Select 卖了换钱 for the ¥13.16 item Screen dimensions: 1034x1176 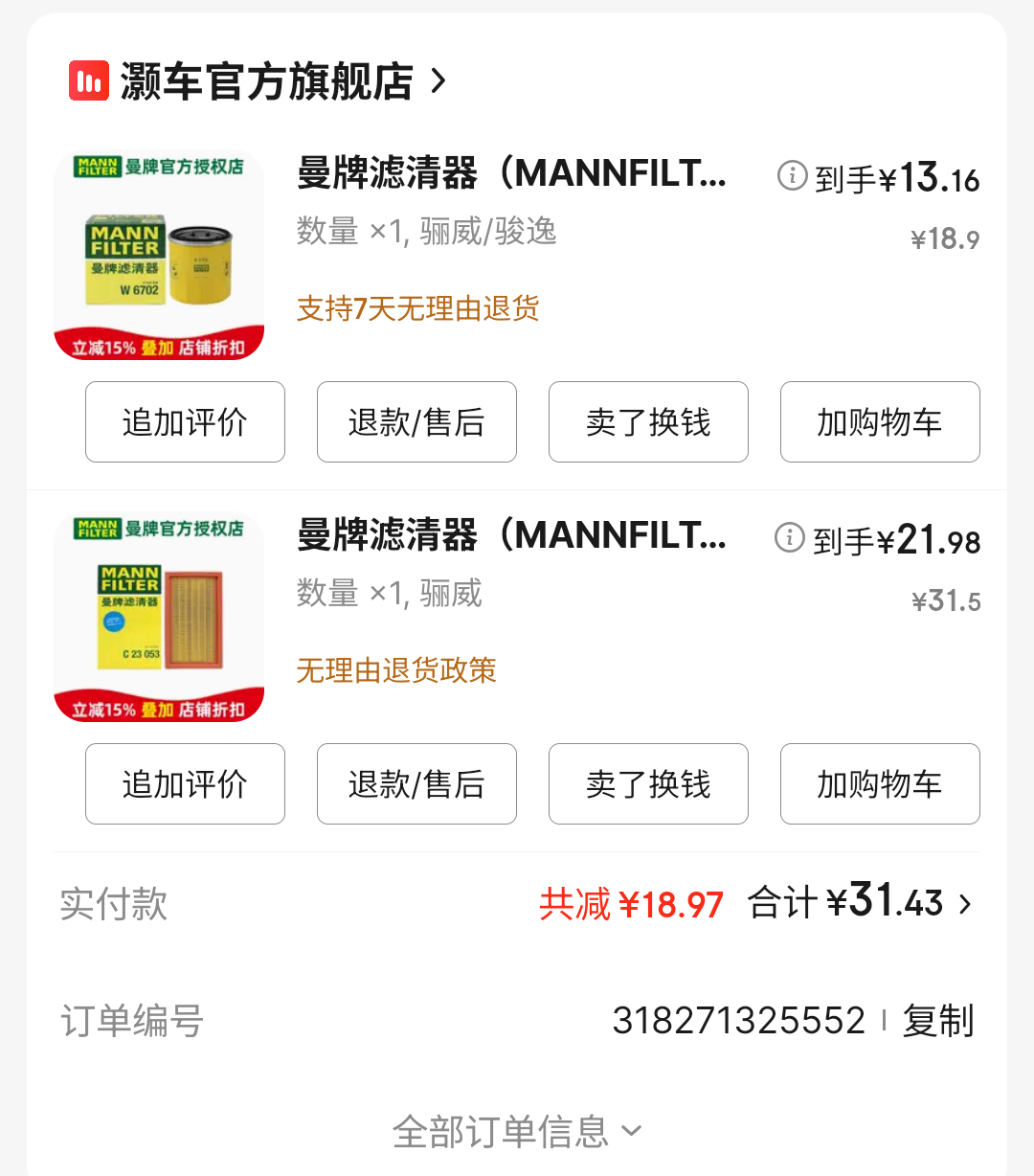click(648, 422)
